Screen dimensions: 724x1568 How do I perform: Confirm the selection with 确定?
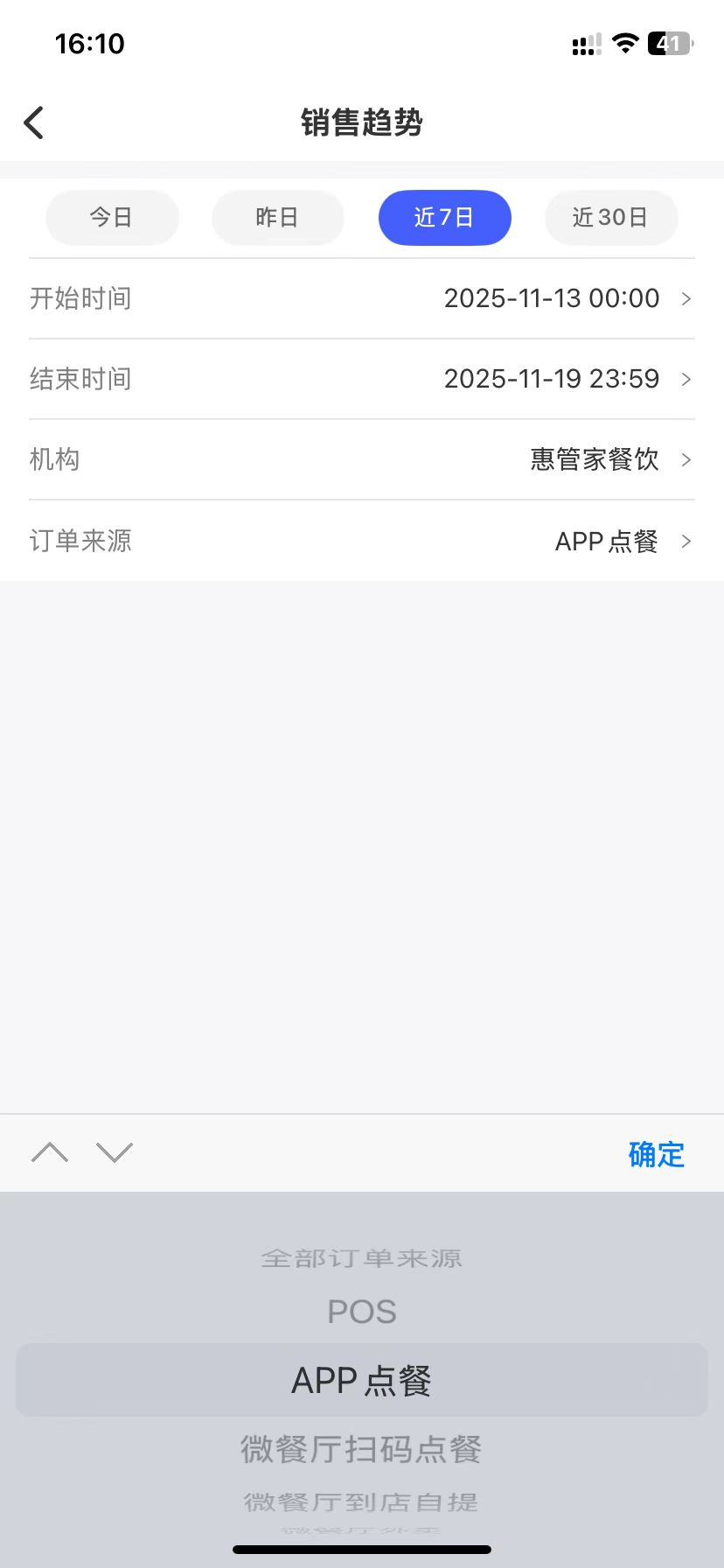coord(656,1154)
